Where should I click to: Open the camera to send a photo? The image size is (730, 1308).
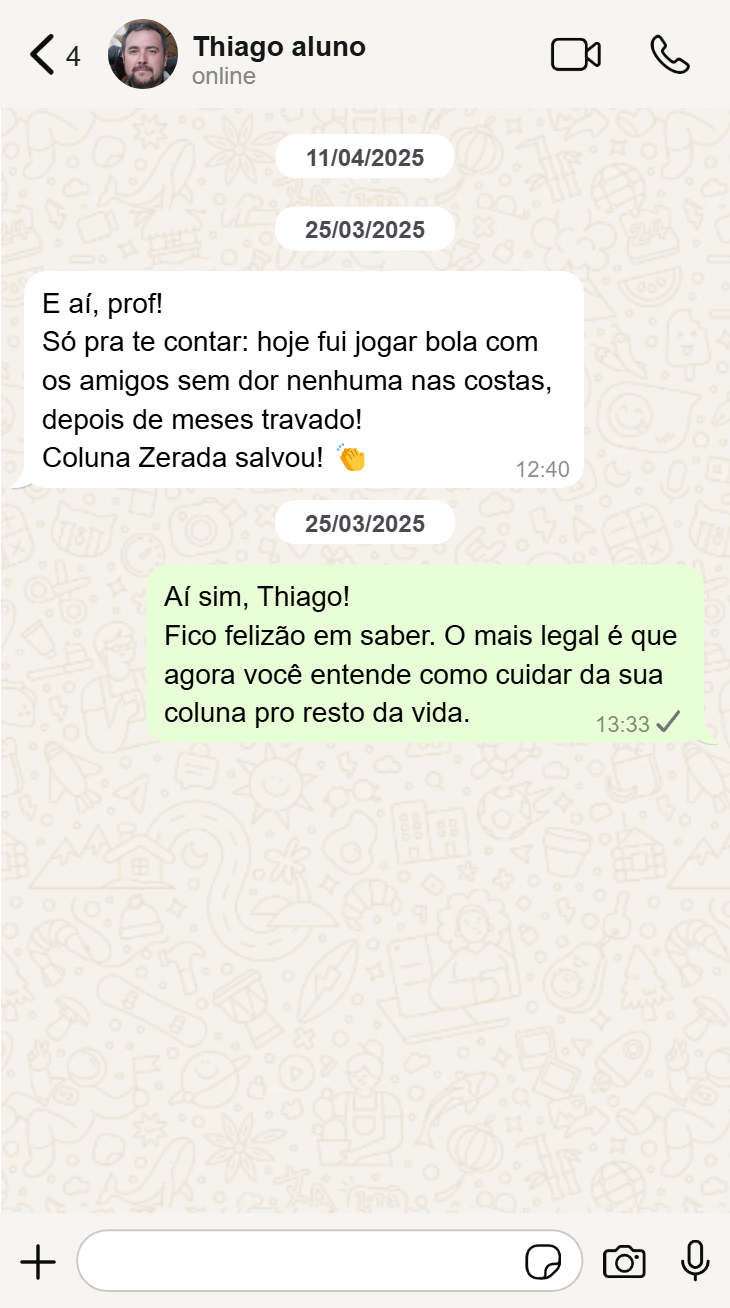click(624, 1262)
